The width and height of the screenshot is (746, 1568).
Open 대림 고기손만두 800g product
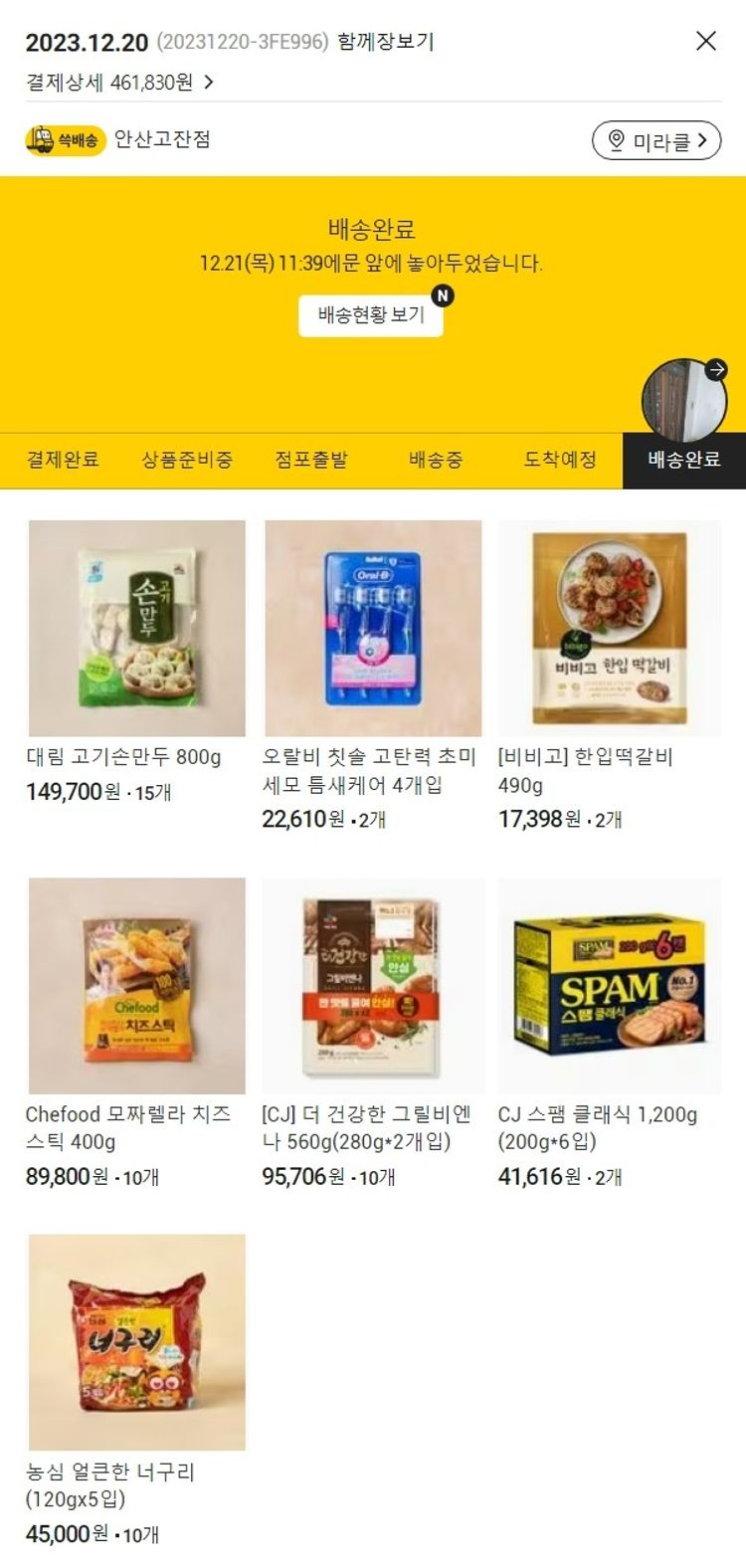pos(137,628)
